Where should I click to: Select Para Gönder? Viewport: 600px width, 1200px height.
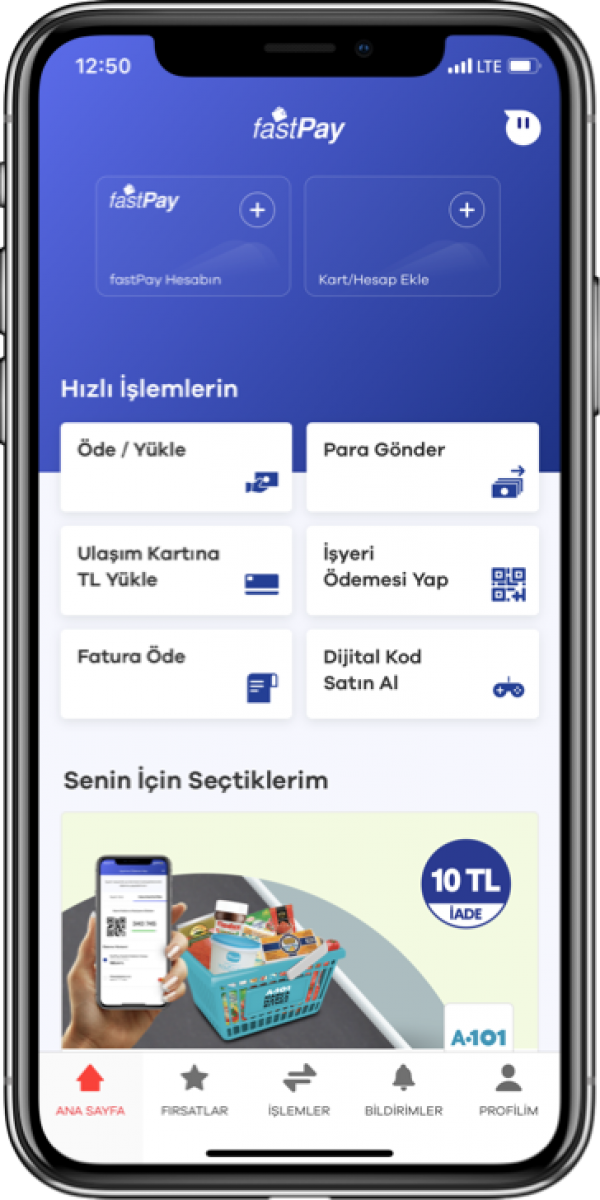pos(422,467)
